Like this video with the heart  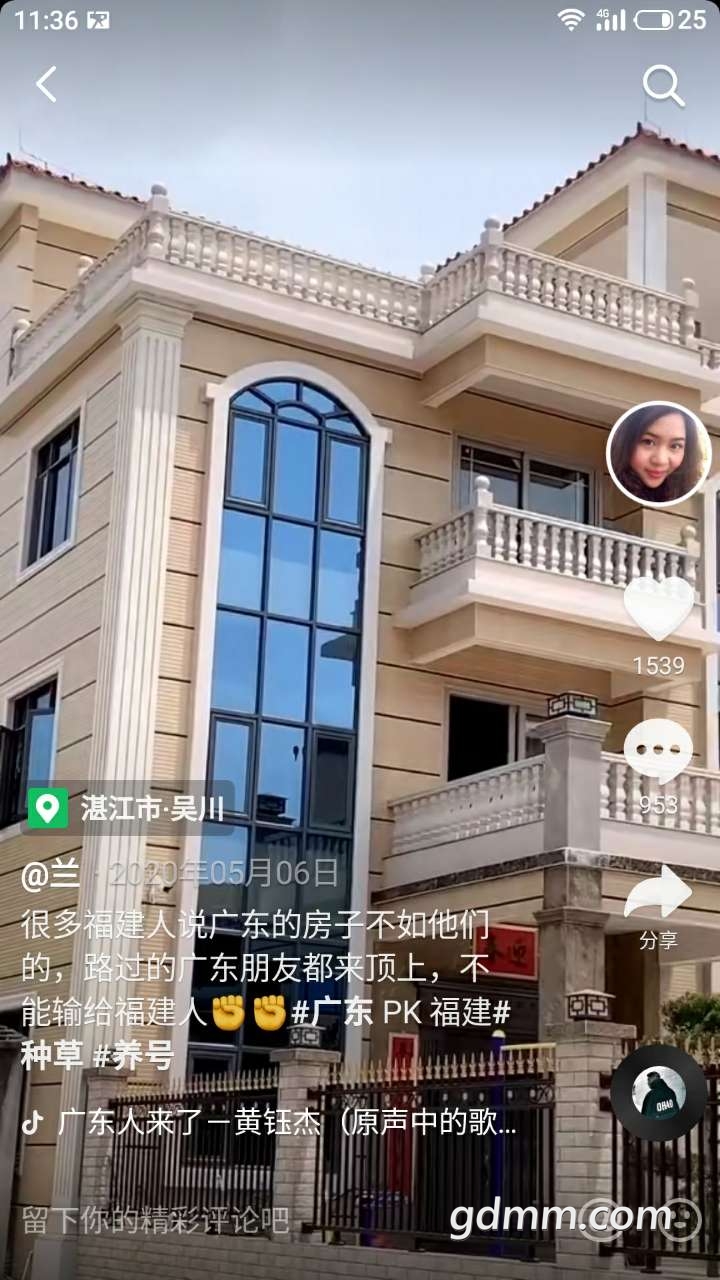tap(658, 608)
